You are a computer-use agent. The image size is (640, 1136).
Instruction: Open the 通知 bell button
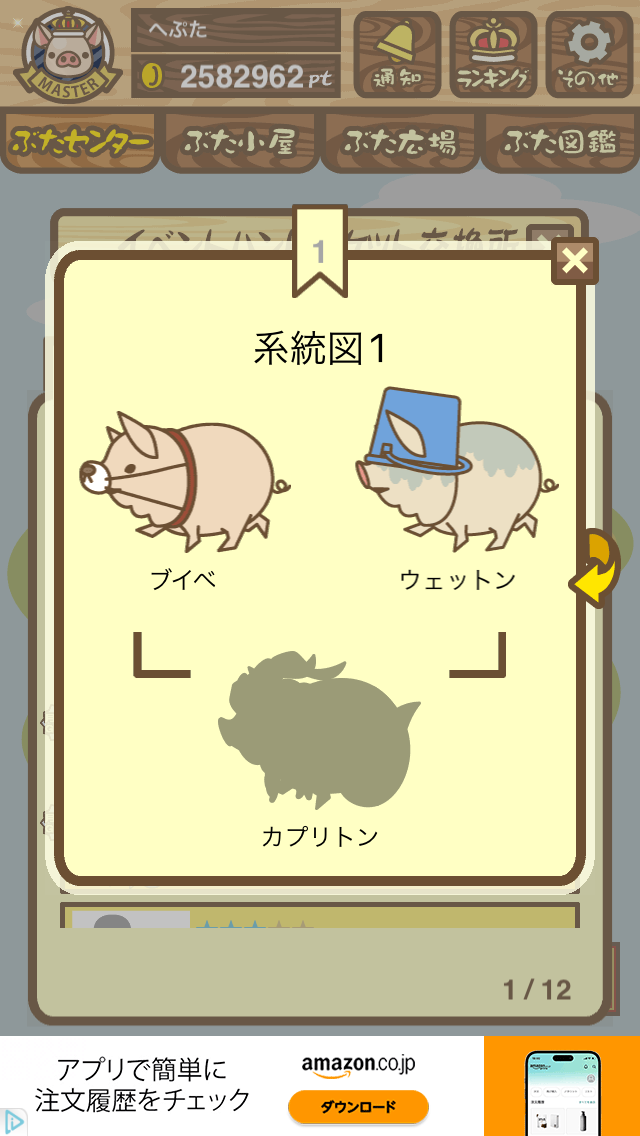396,54
